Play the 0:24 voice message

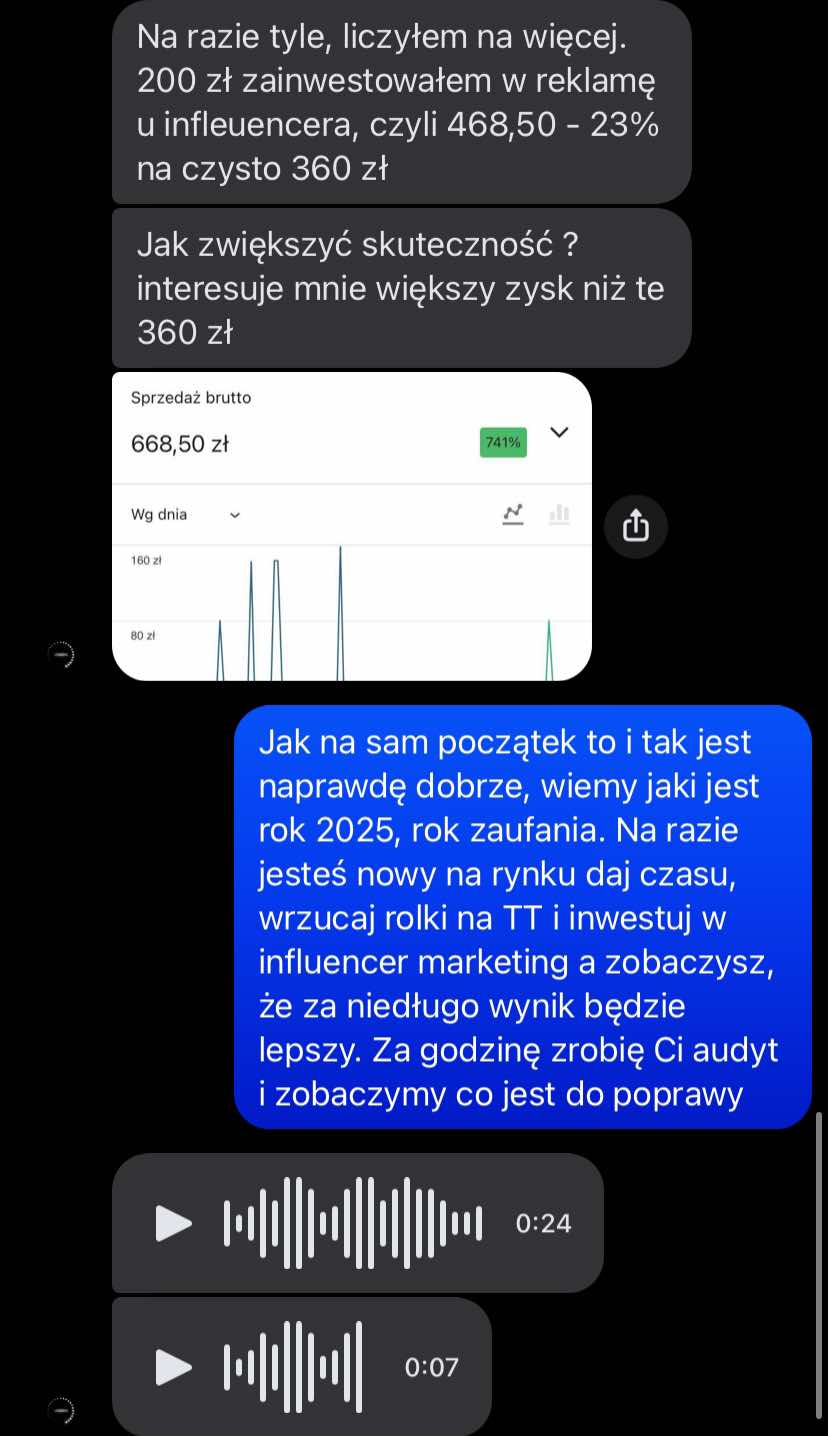174,1223
